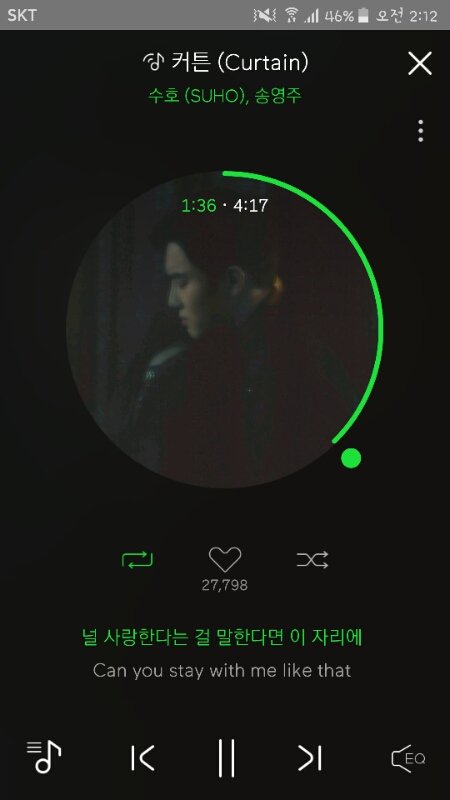Screen dimensions: 450x800
Task: Open the current playlist icon
Action: tap(44, 758)
